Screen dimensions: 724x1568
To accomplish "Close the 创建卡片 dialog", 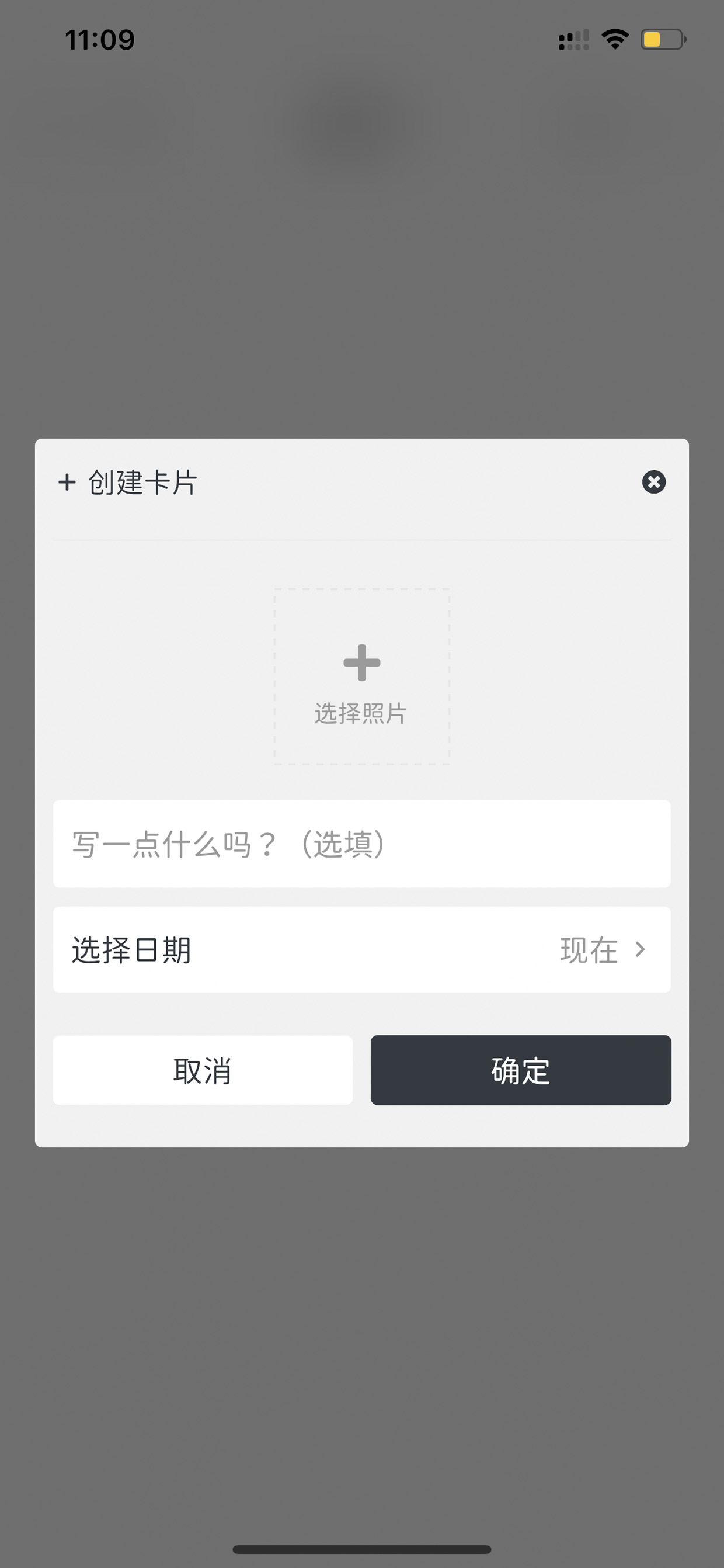I will click(x=653, y=482).
